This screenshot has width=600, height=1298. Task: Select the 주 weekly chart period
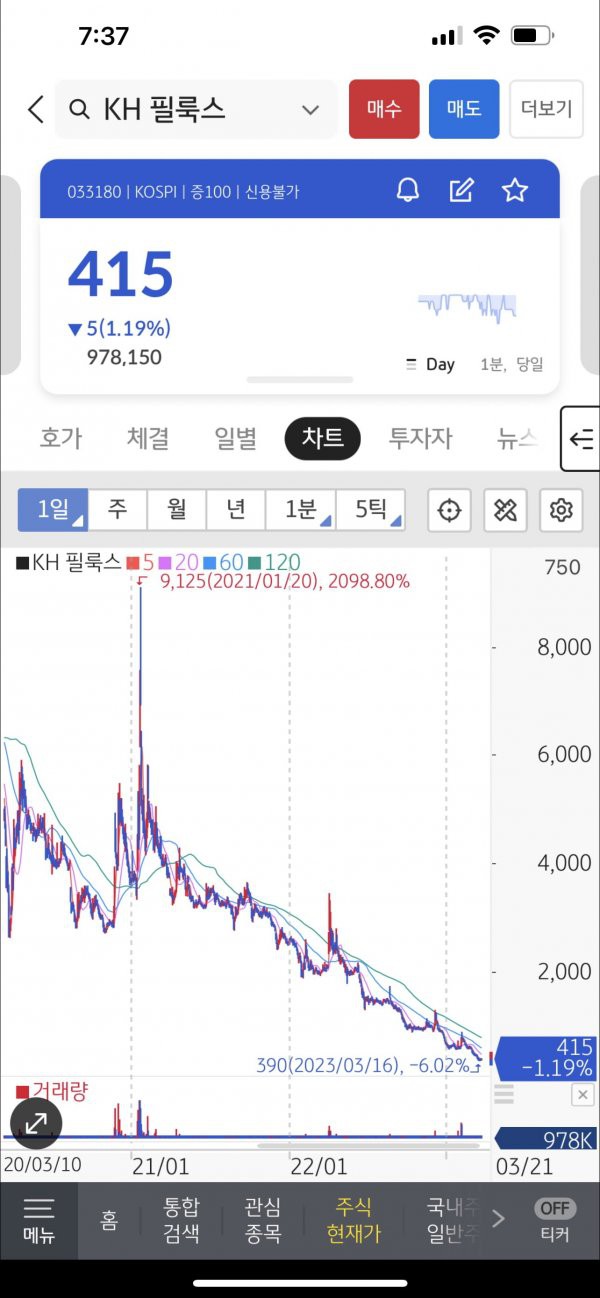[x=117, y=510]
